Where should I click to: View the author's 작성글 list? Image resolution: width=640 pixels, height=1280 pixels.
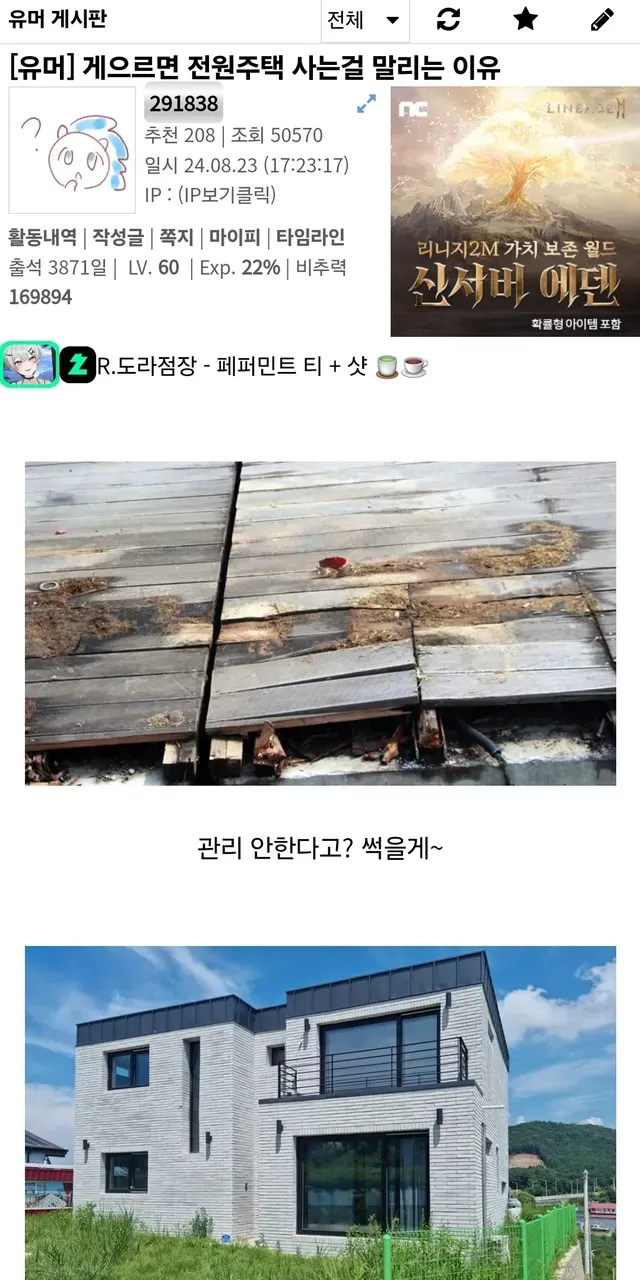point(116,237)
